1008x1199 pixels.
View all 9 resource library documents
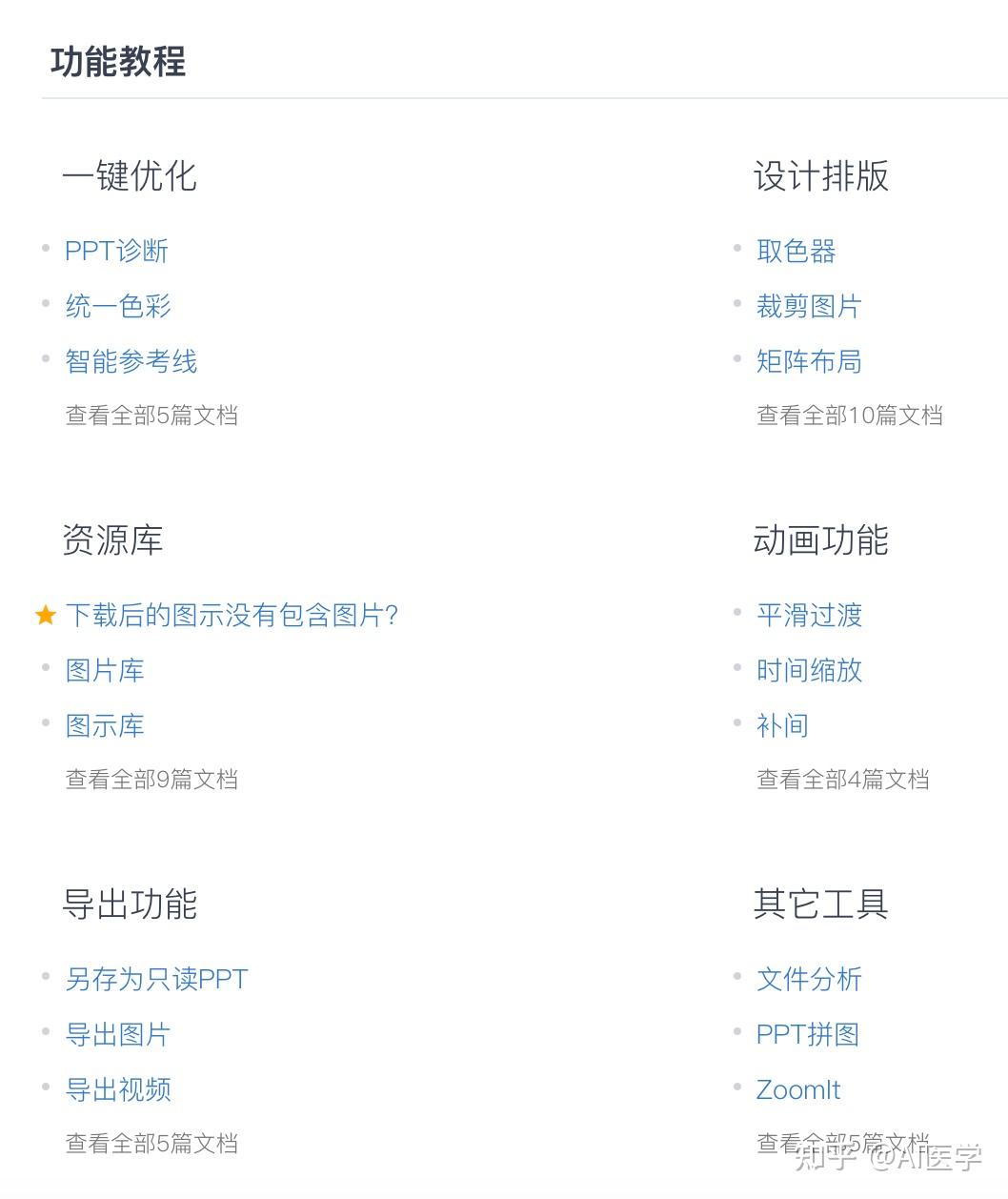point(151,780)
